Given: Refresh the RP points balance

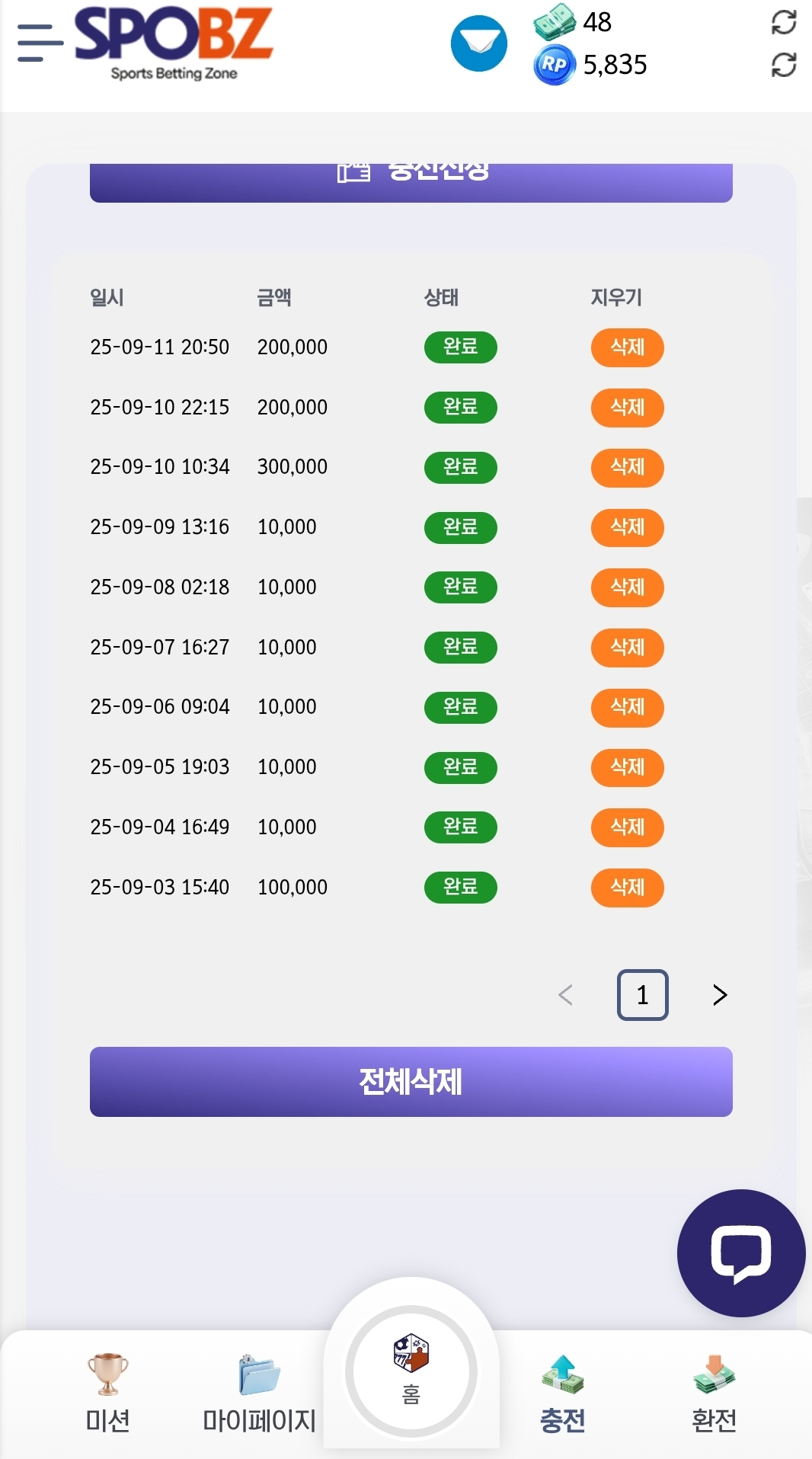Looking at the screenshot, I should click(x=784, y=65).
